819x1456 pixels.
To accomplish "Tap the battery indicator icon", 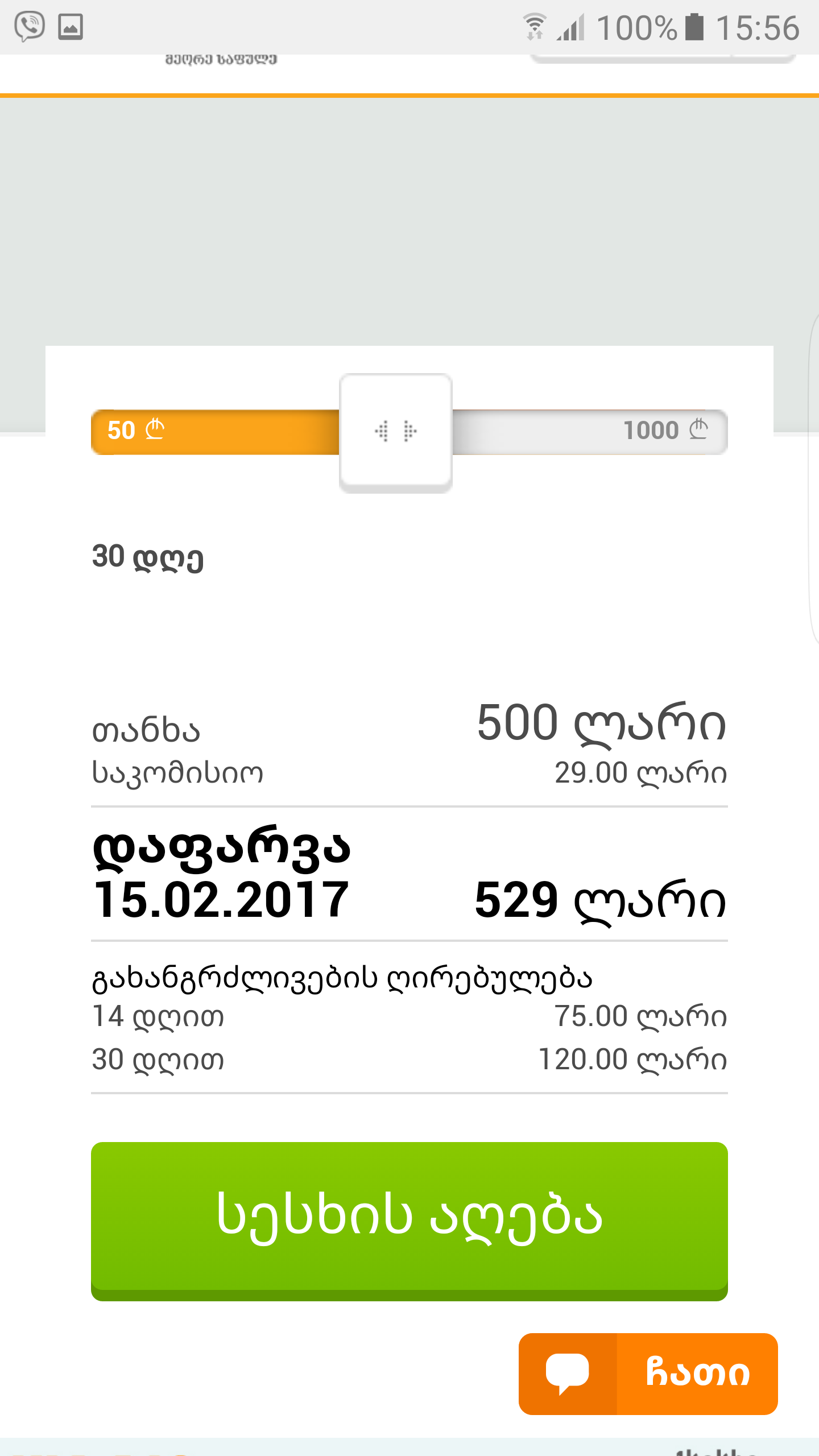I will point(695,26).
